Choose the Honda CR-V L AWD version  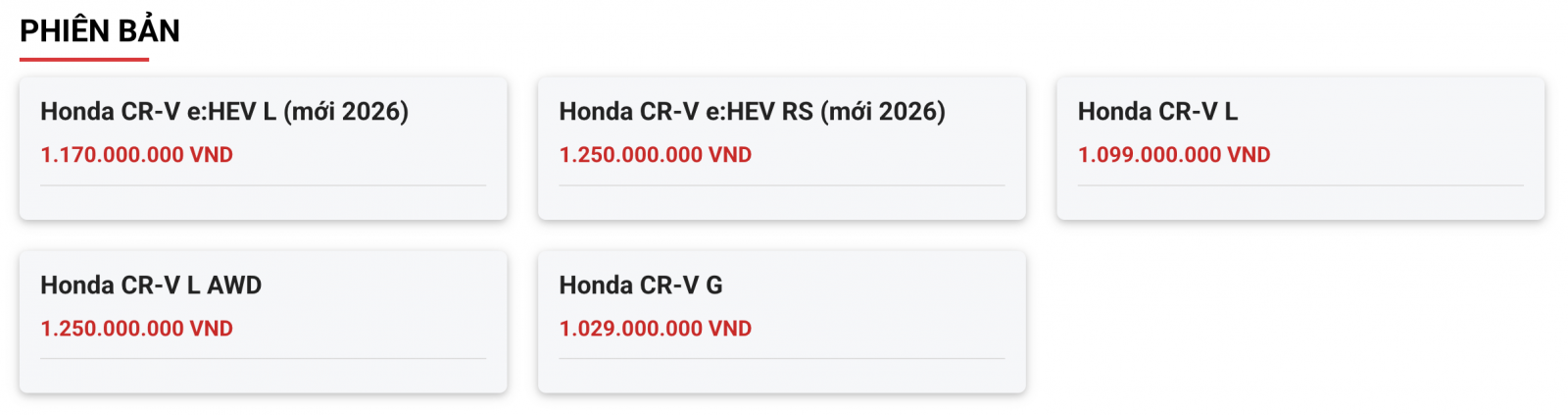[x=263, y=321]
